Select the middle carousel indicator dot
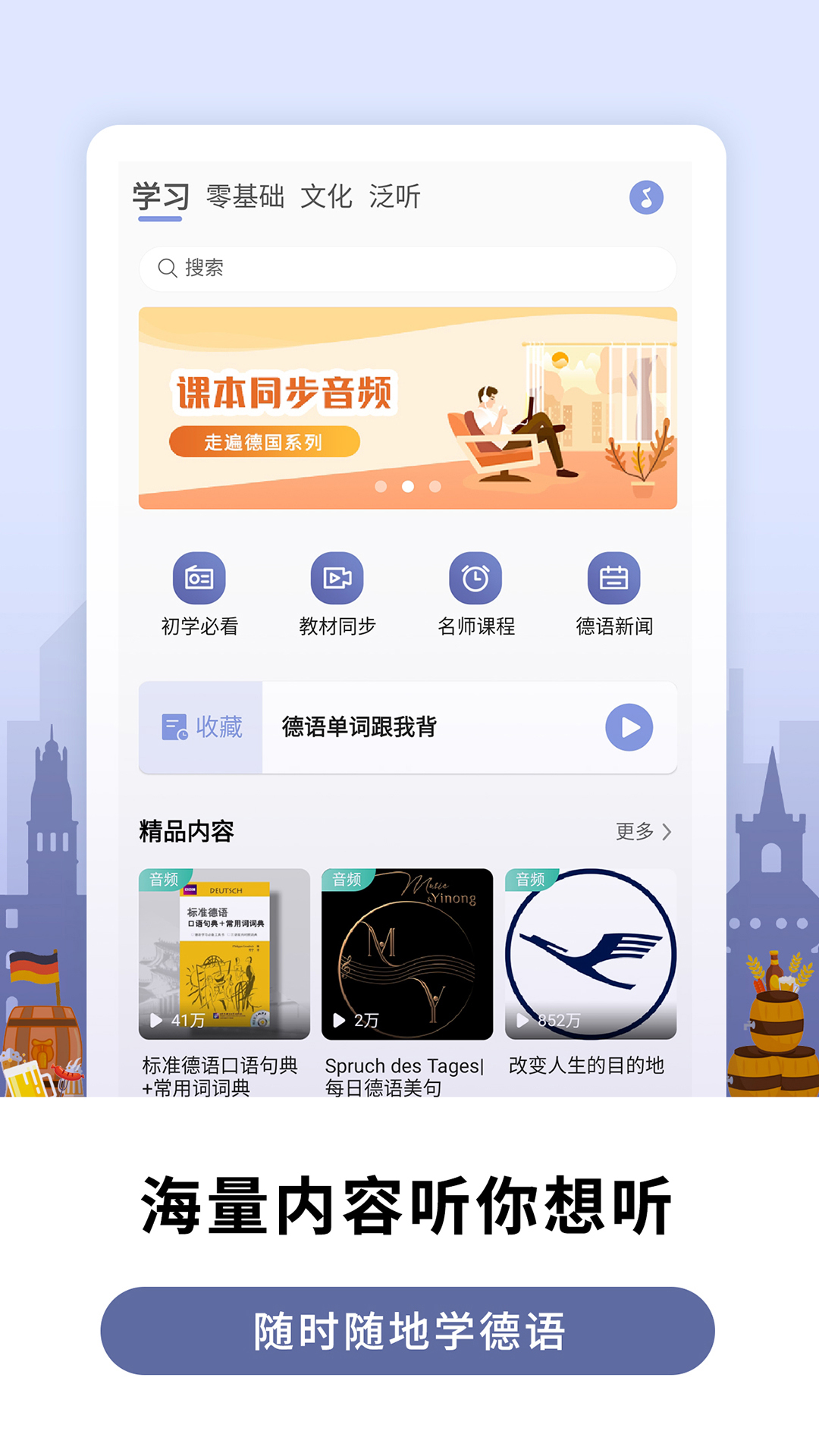Screen dimensions: 819x1456 pyautogui.click(x=407, y=488)
